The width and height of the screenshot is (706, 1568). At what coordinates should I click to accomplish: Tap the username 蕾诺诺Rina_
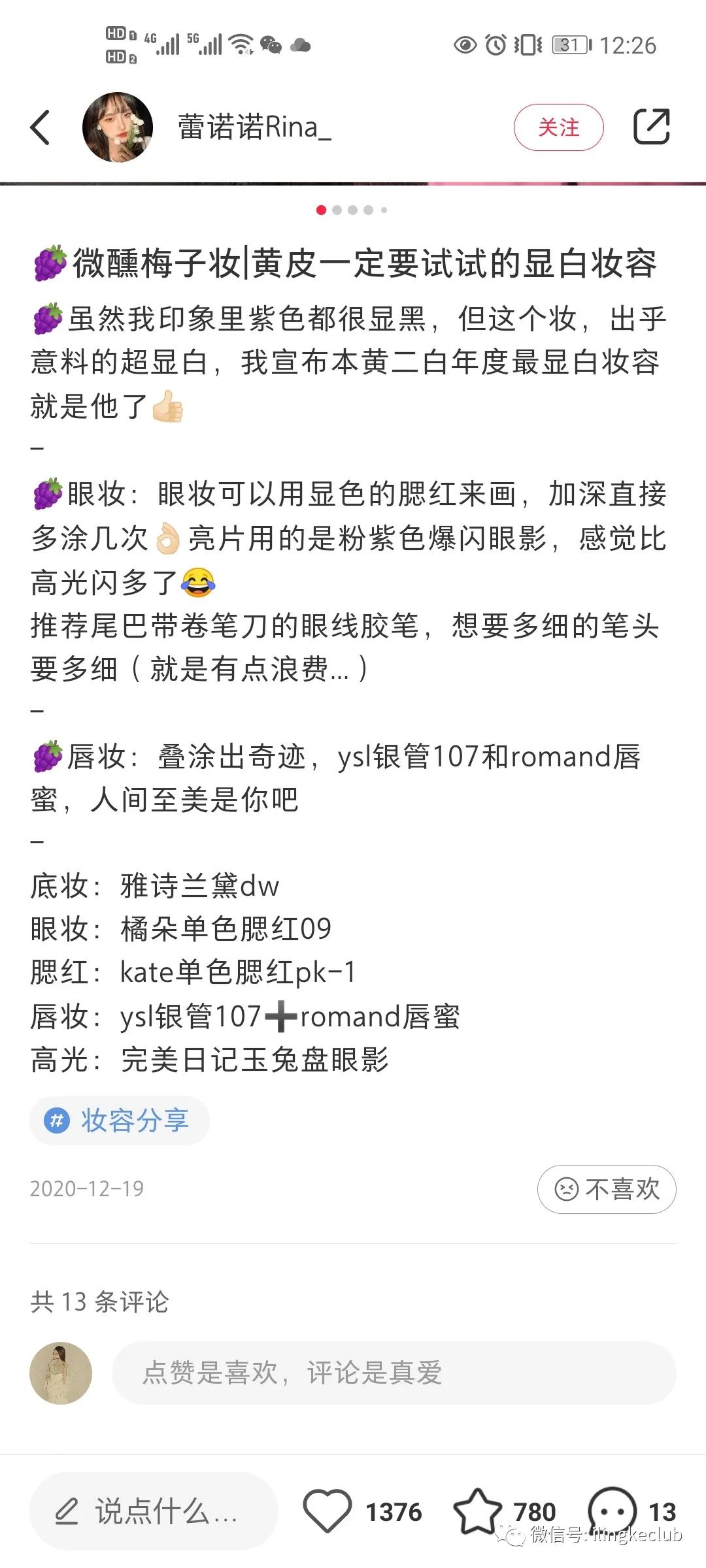(x=255, y=128)
